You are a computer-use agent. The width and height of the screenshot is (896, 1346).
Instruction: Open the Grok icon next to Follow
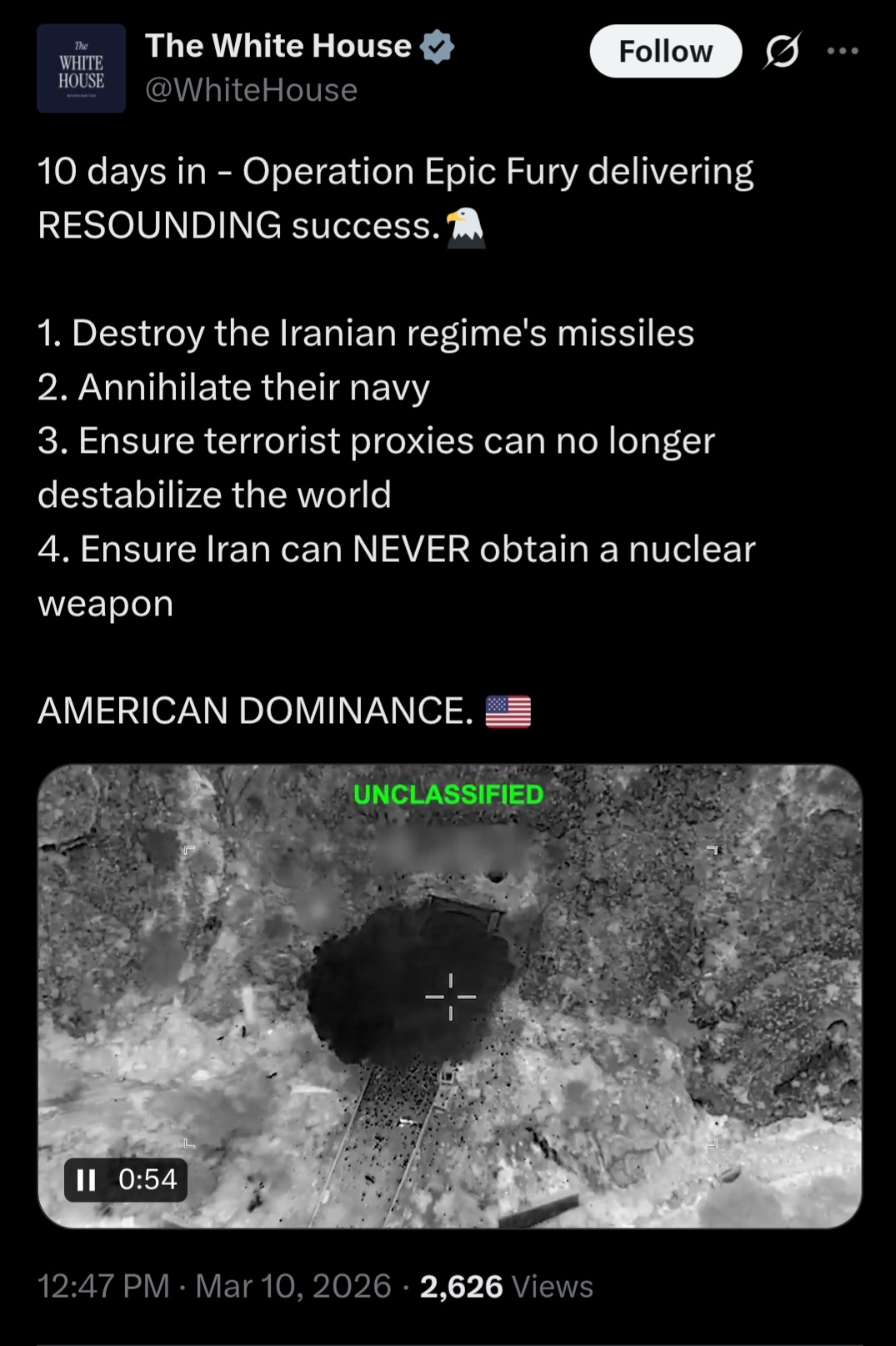[x=782, y=52]
